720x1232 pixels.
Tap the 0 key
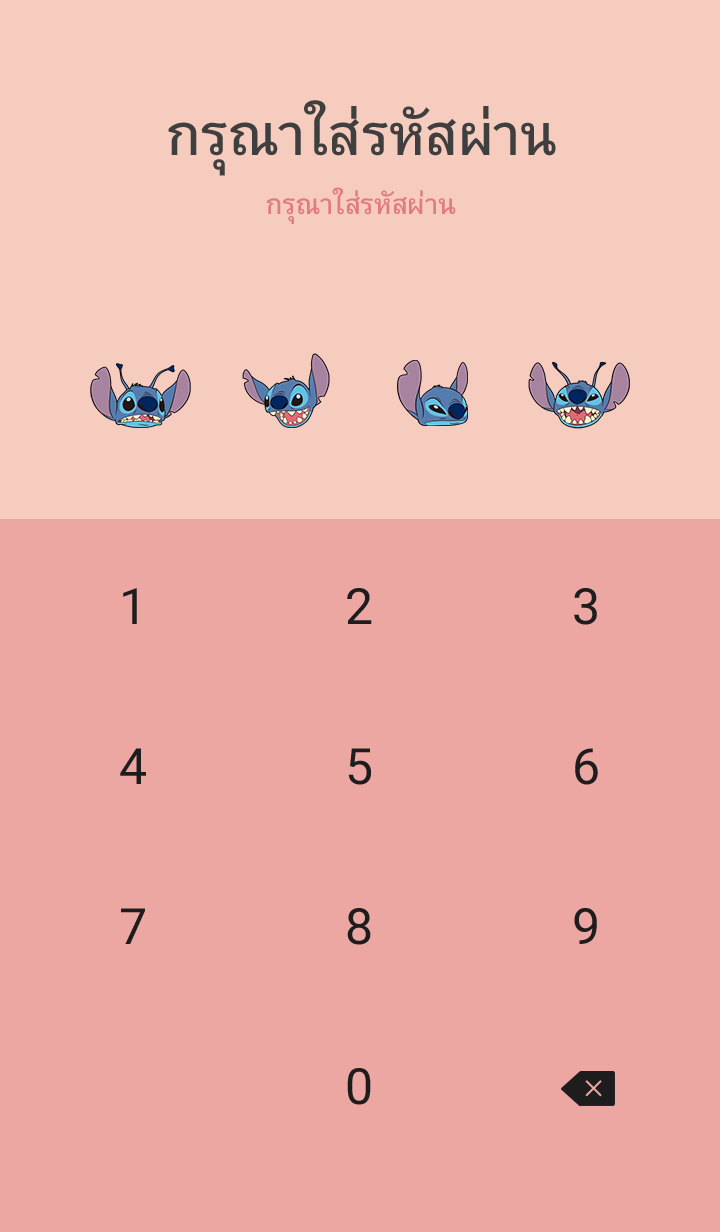[359, 1087]
